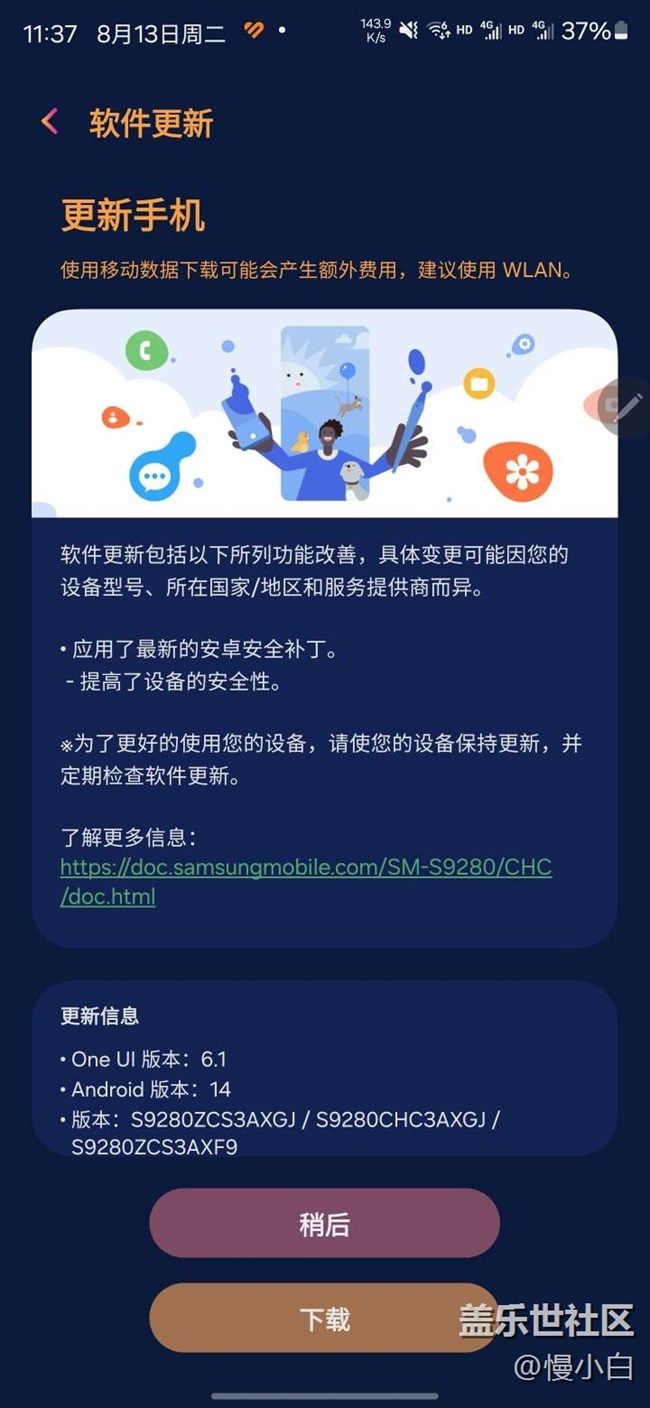Tap 下载 to download the update

pos(324,1318)
